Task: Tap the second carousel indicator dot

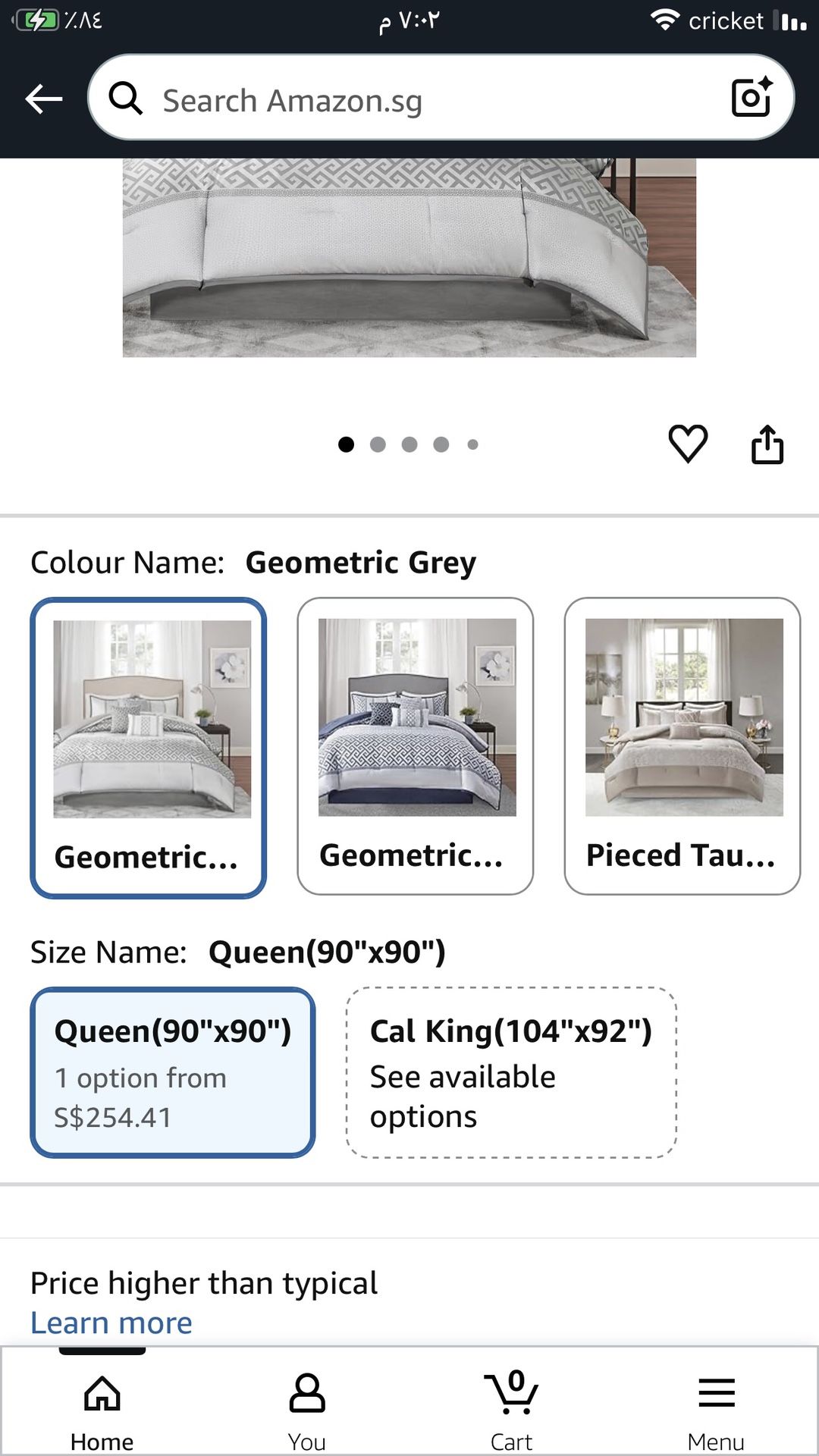Action: click(378, 445)
